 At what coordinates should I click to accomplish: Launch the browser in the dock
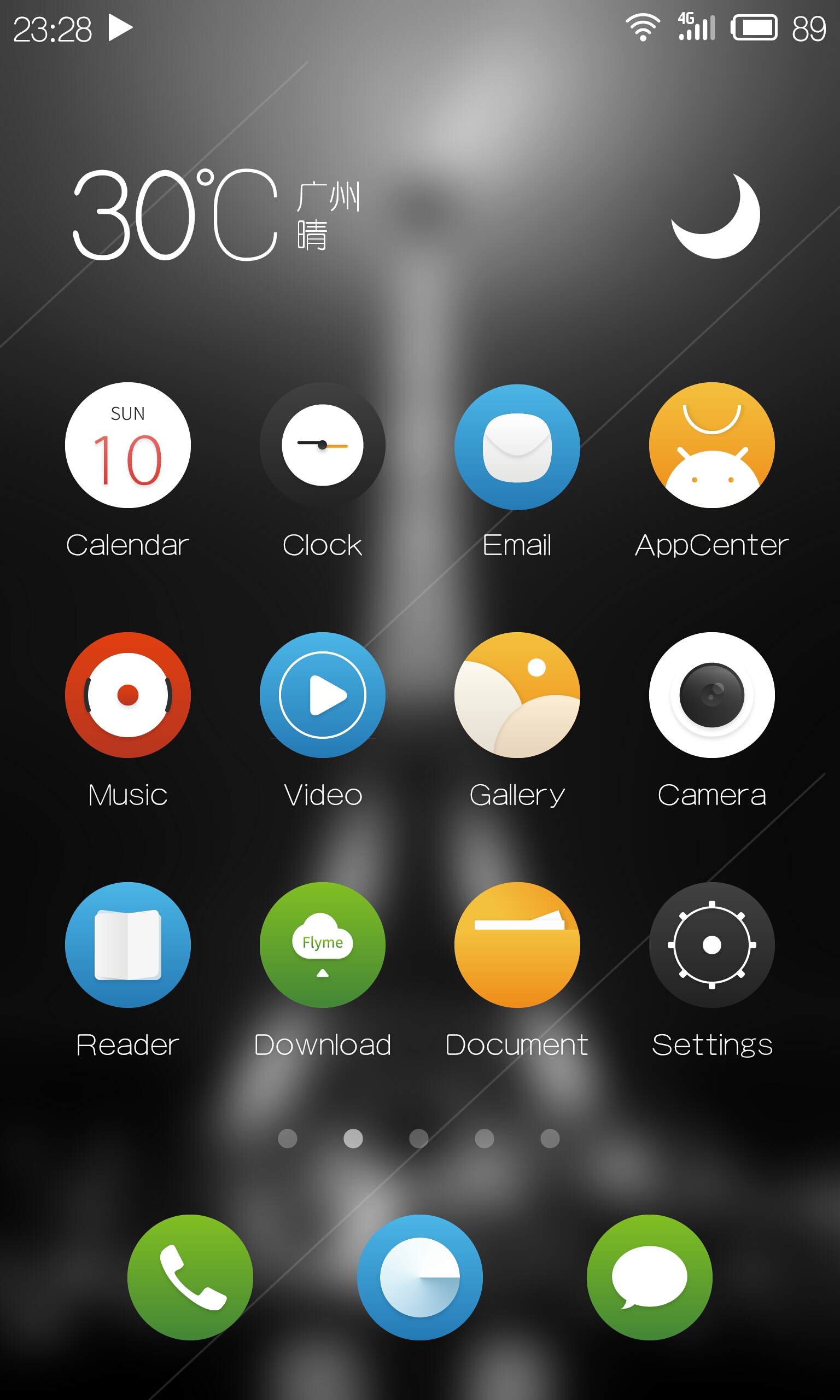pyautogui.click(x=420, y=1277)
